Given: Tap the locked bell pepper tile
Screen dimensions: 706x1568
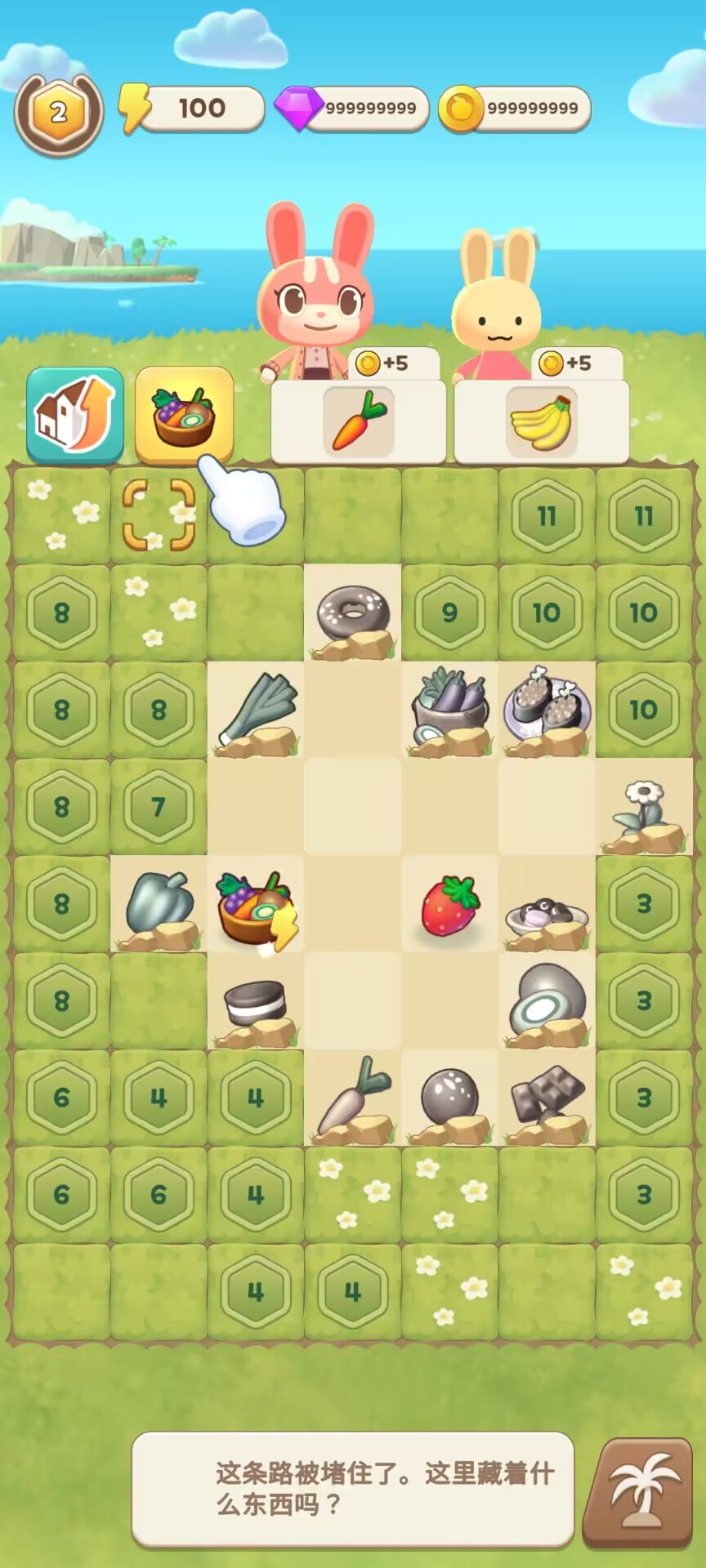Looking at the screenshot, I should (159, 905).
